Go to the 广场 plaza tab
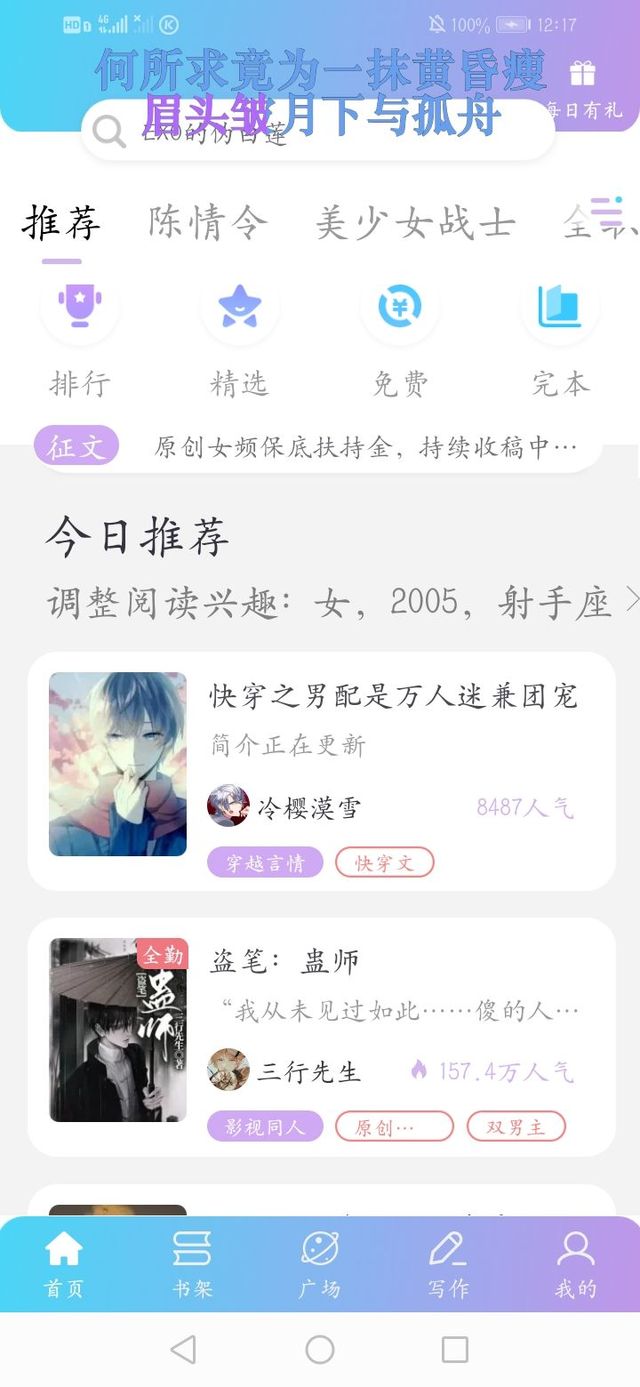Viewport: 640px width, 1387px height. click(320, 1264)
